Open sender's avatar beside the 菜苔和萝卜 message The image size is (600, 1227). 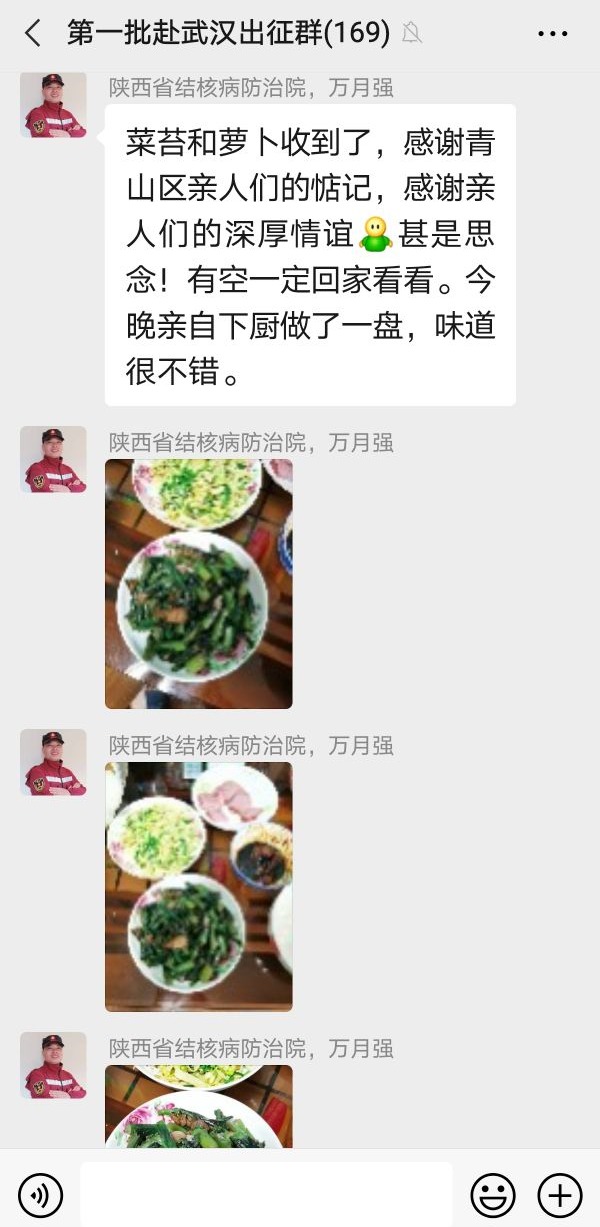(53, 104)
